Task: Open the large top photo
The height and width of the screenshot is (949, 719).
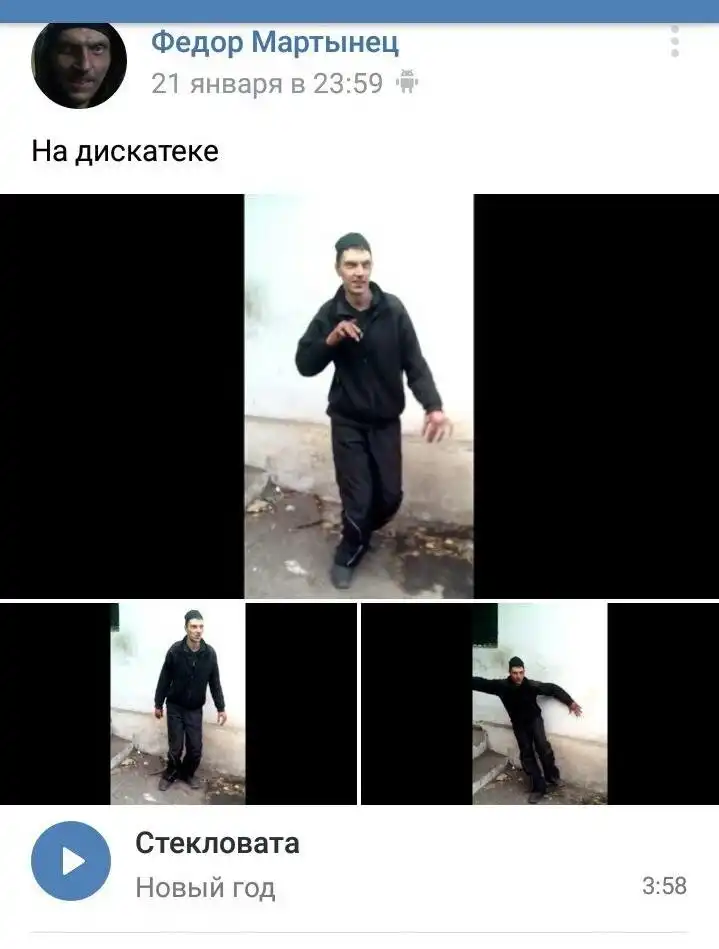Action: [359, 396]
